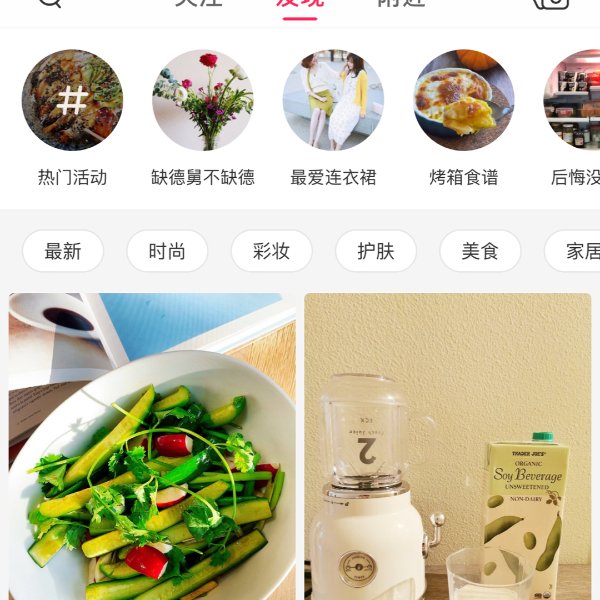Select the 最新 category chip
600x600 pixels.
click(63, 251)
